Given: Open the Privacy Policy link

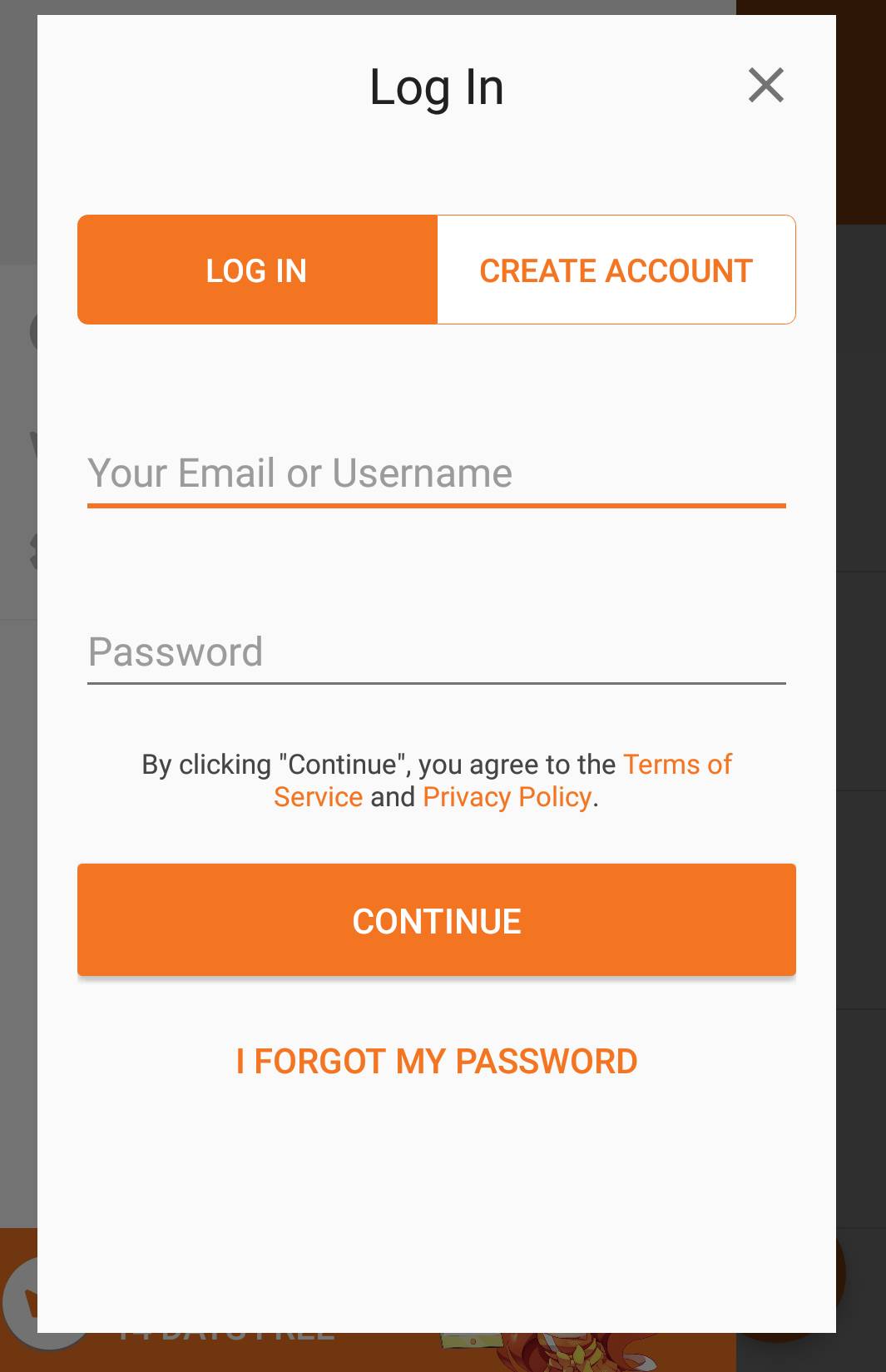Looking at the screenshot, I should (x=507, y=796).
